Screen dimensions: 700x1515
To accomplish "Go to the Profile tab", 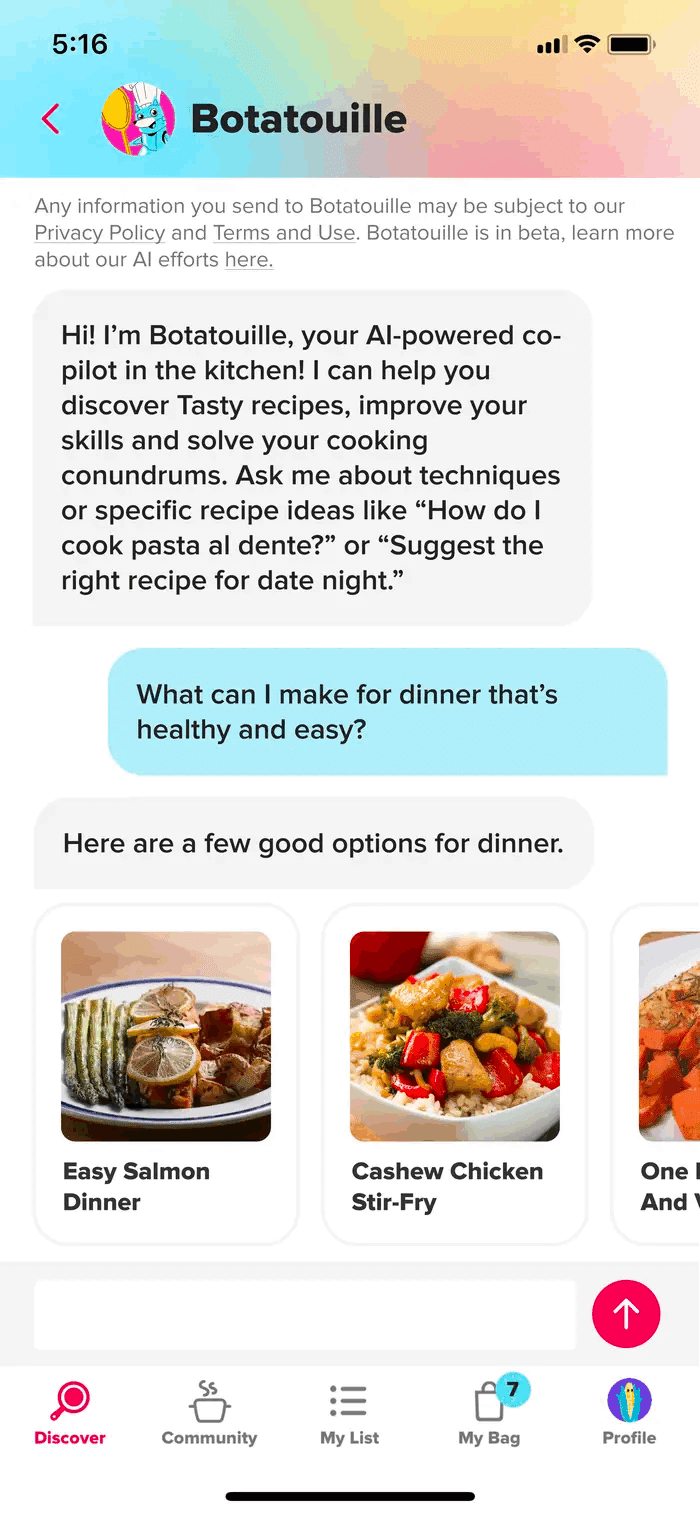I will 629,1412.
